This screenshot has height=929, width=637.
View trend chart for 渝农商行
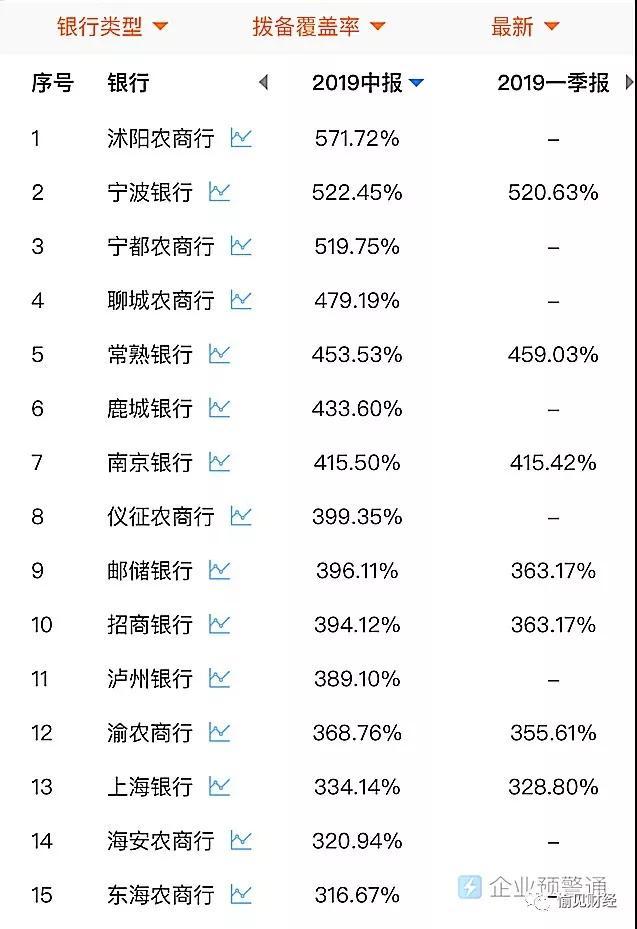(x=219, y=732)
